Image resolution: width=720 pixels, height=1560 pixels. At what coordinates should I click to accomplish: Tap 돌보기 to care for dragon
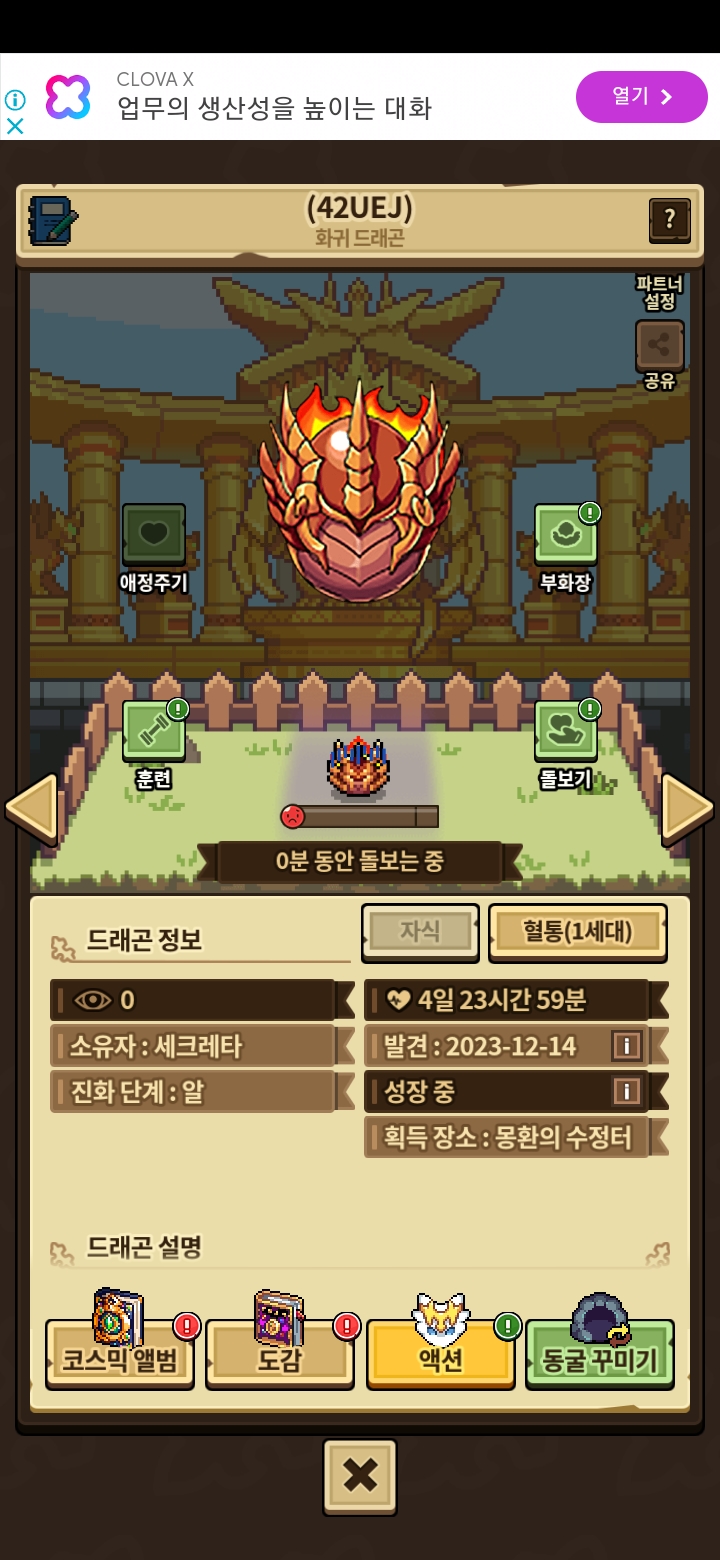[566, 732]
